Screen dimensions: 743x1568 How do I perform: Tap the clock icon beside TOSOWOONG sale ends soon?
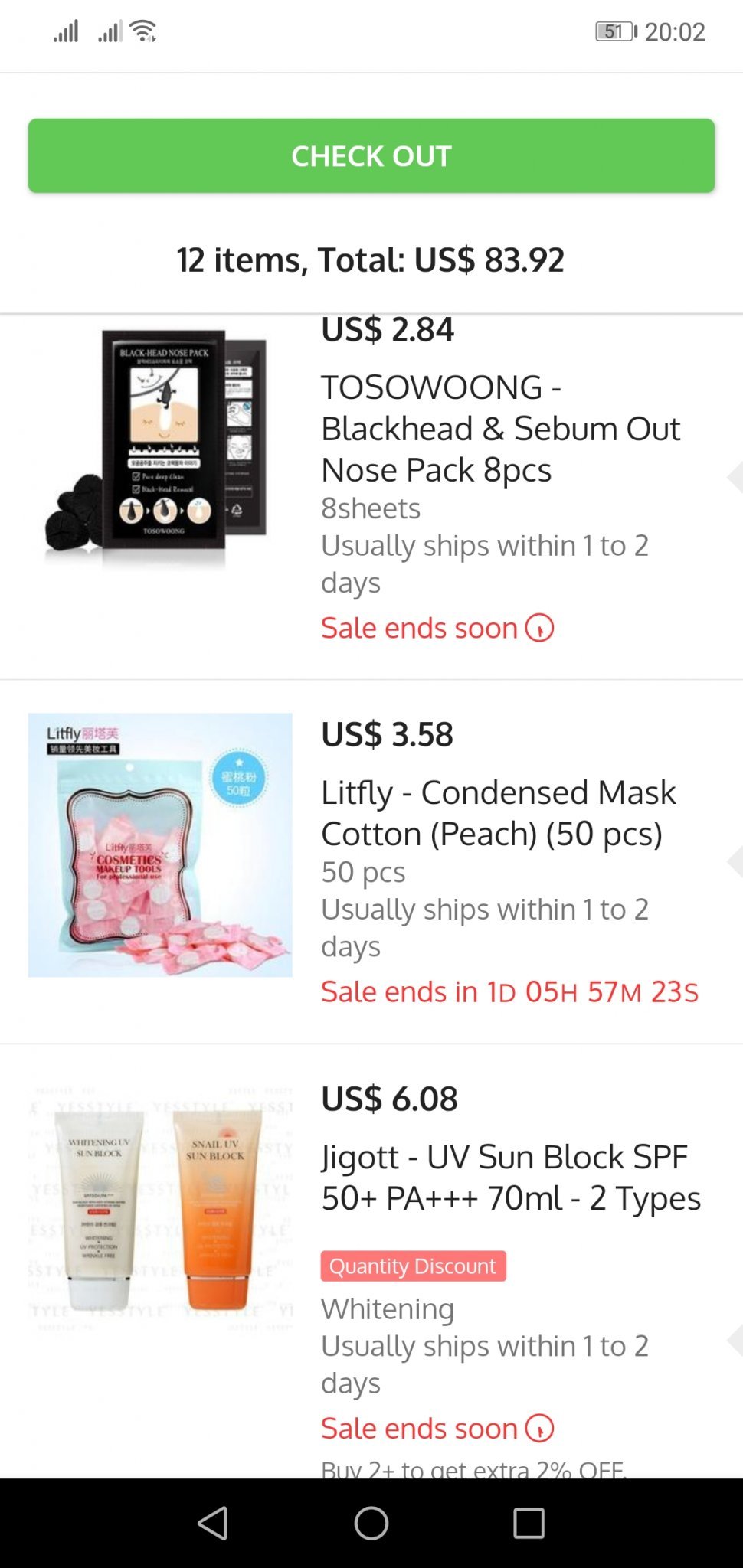[539, 629]
